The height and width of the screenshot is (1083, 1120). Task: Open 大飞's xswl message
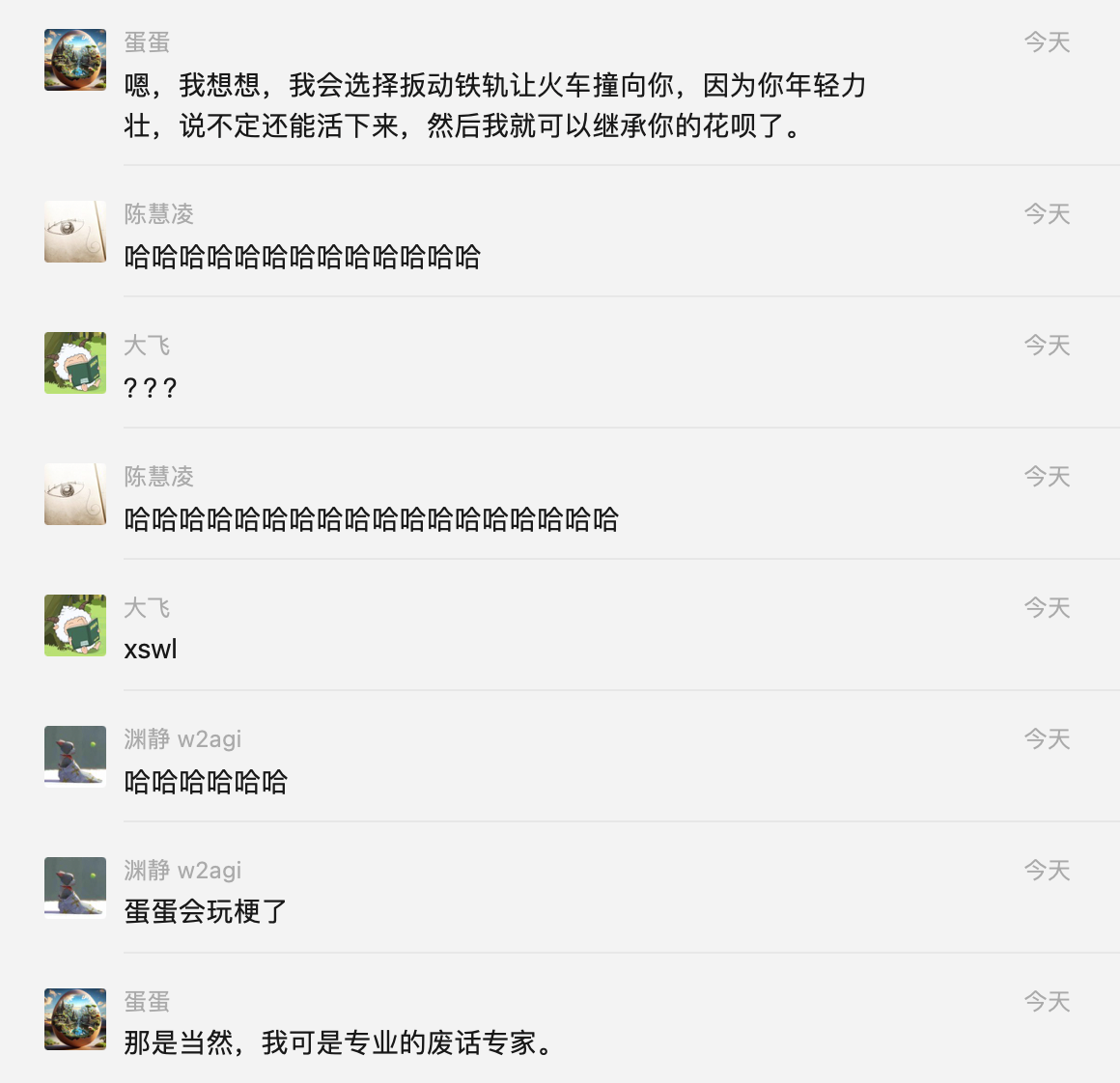tap(151, 649)
